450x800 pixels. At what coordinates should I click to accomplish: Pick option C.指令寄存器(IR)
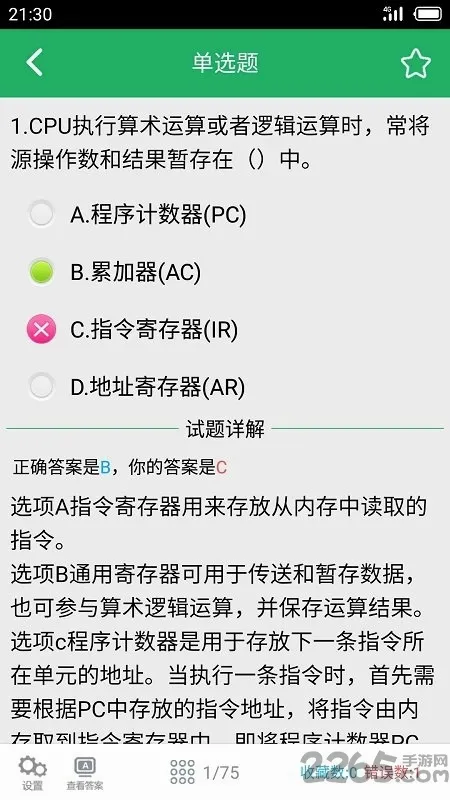click(133, 330)
